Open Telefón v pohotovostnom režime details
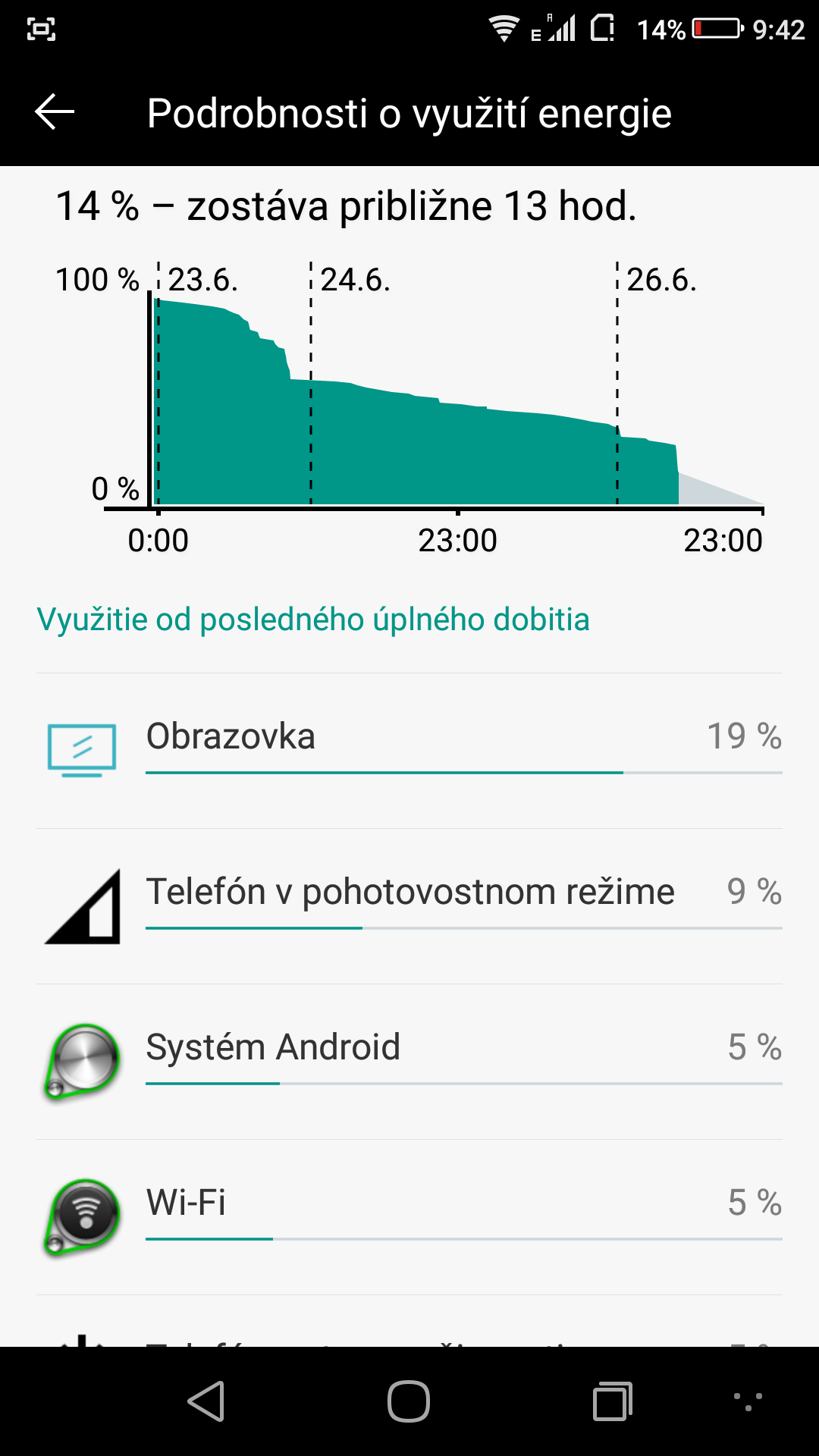The width and height of the screenshot is (819, 1456). [x=409, y=906]
